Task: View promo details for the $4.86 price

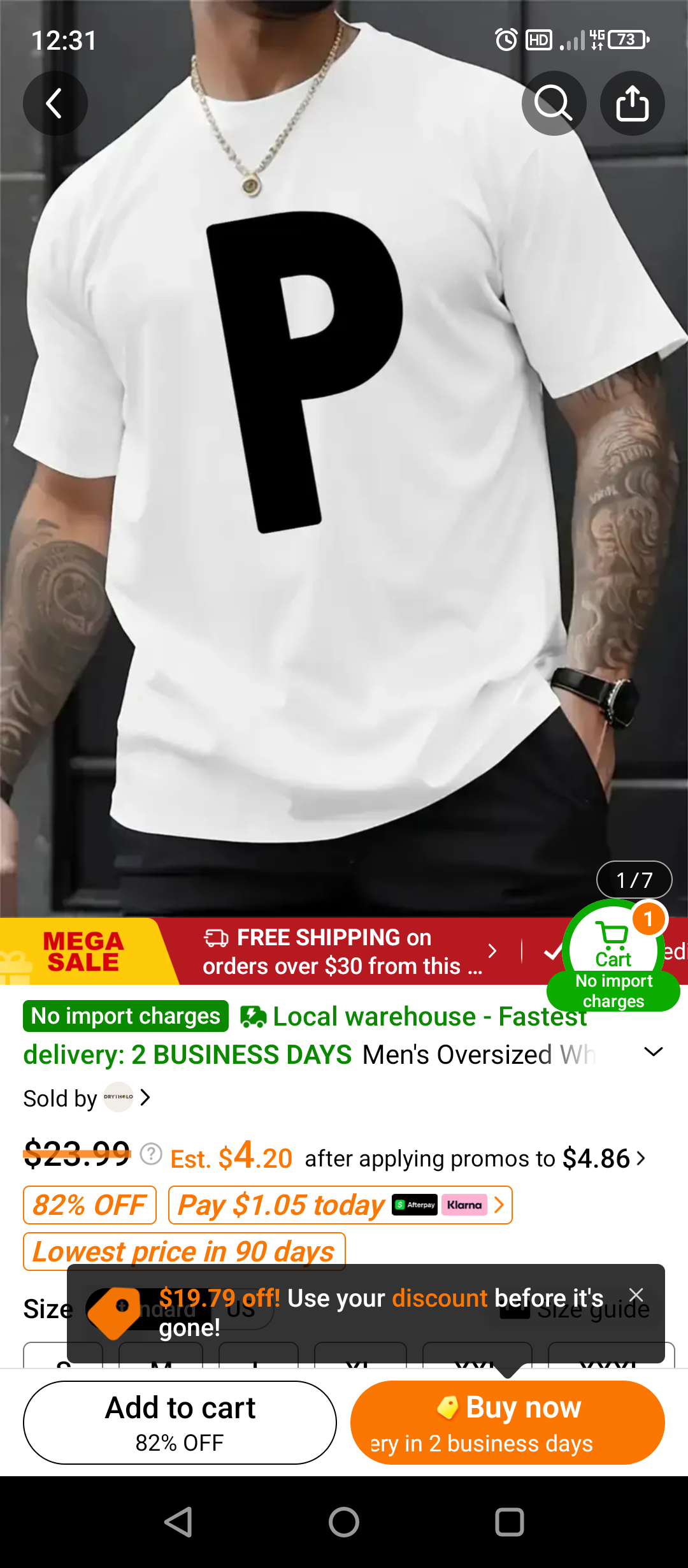Action: pos(641,1158)
